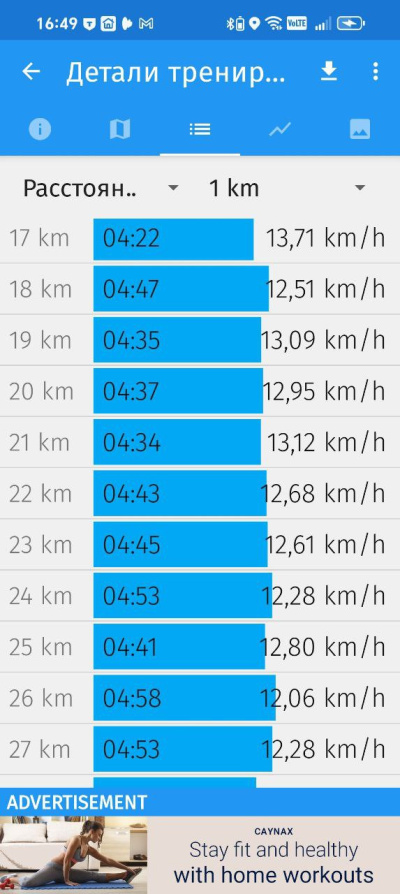The height and width of the screenshot is (894, 400).
Task: Expand the Расстоян.. dropdown
Action: tap(101, 188)
